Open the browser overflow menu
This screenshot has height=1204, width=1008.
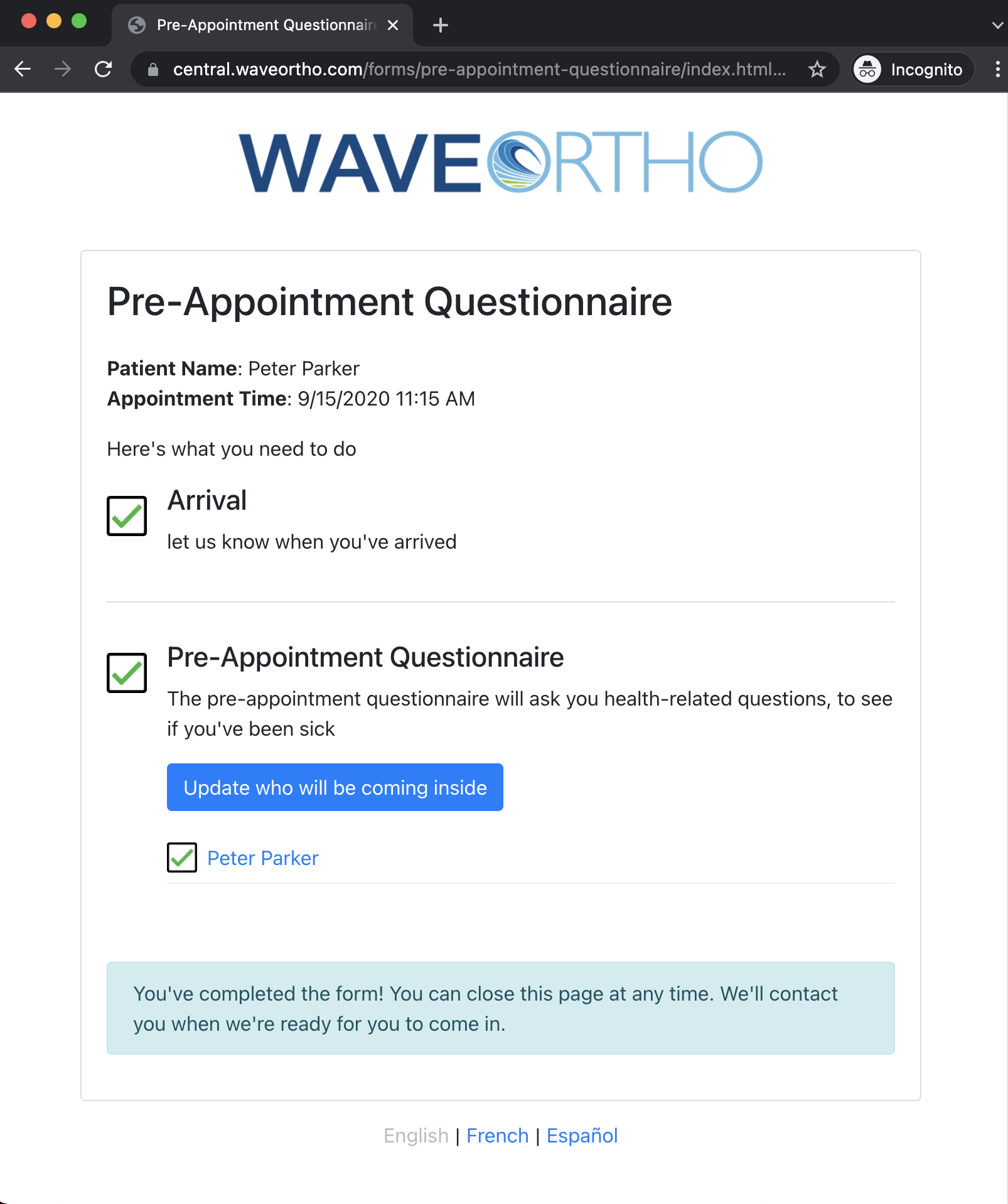pos(997,69)
